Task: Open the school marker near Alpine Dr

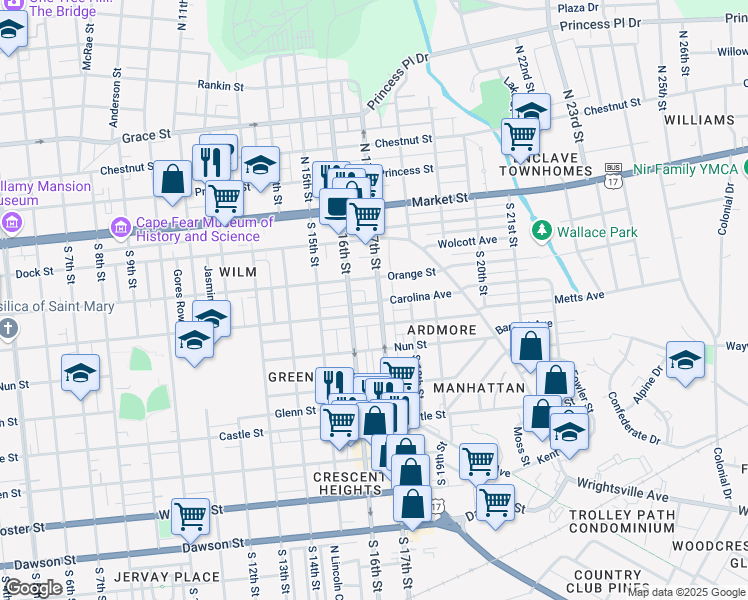Action: pos(686,360)
